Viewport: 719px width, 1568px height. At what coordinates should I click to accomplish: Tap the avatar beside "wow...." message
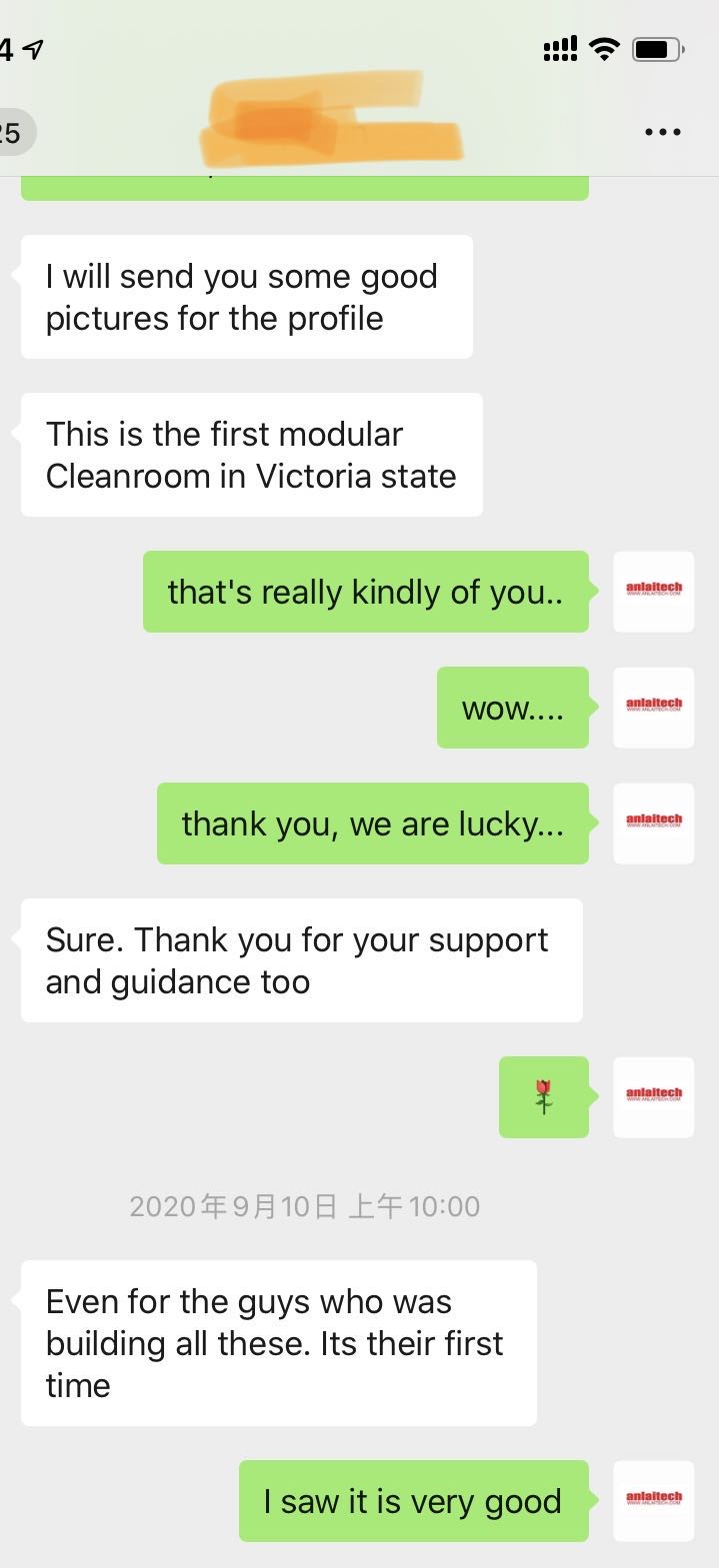(x=653, y=707)
